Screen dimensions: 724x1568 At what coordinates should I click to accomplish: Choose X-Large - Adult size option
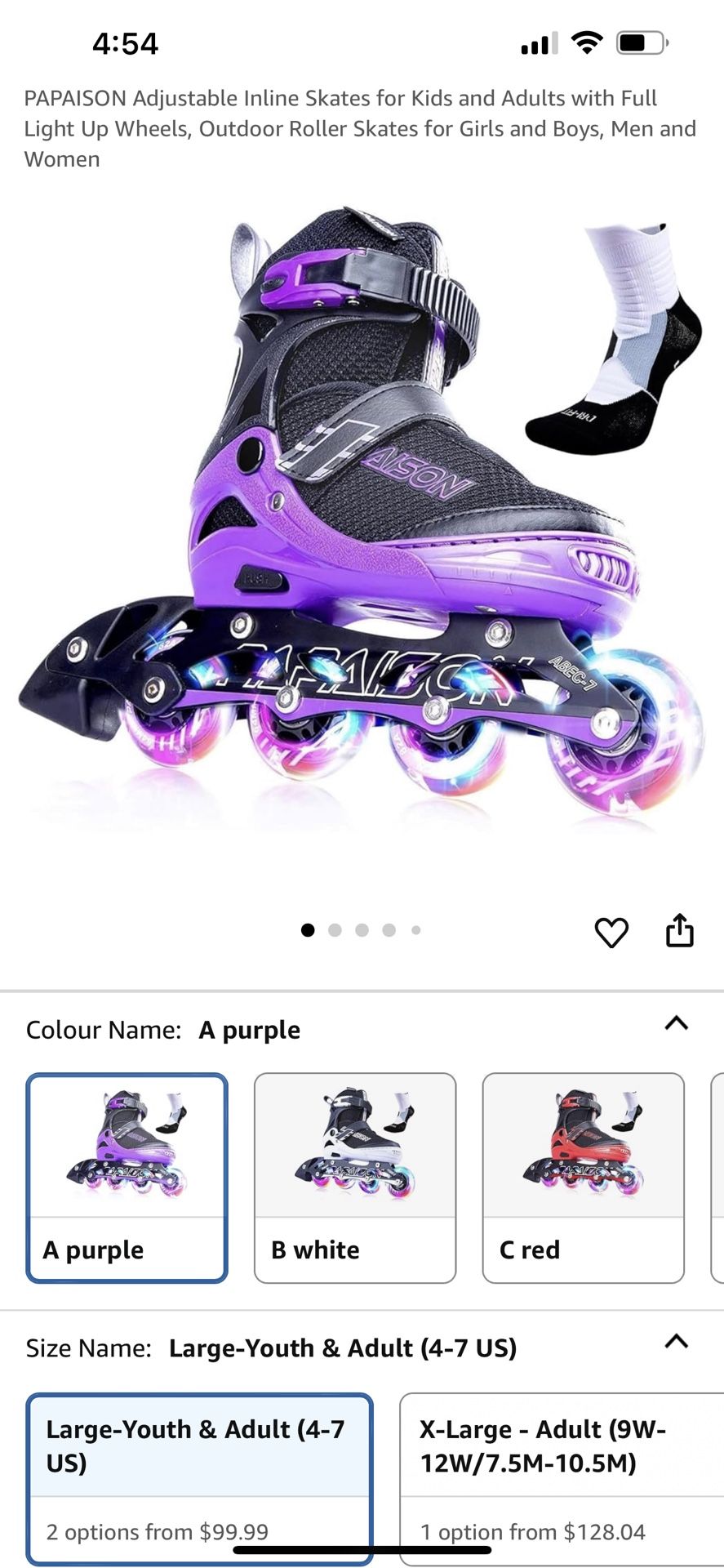(562, 1478)
